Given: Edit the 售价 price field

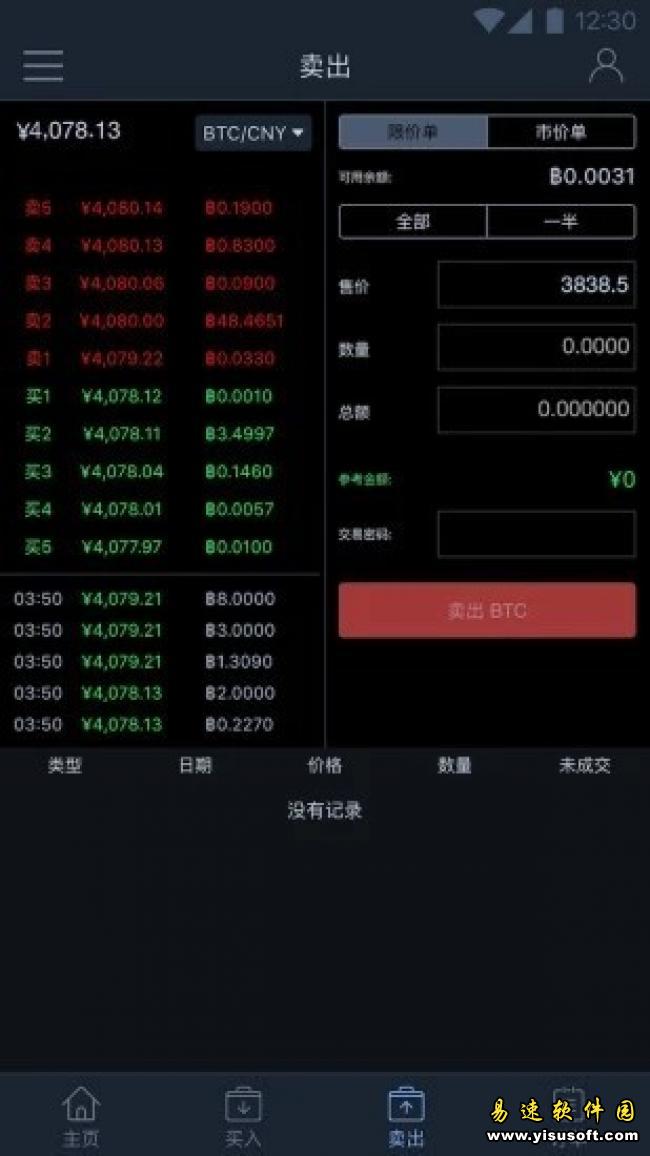Looking at the screenshot, I should [x=536, y=285].
